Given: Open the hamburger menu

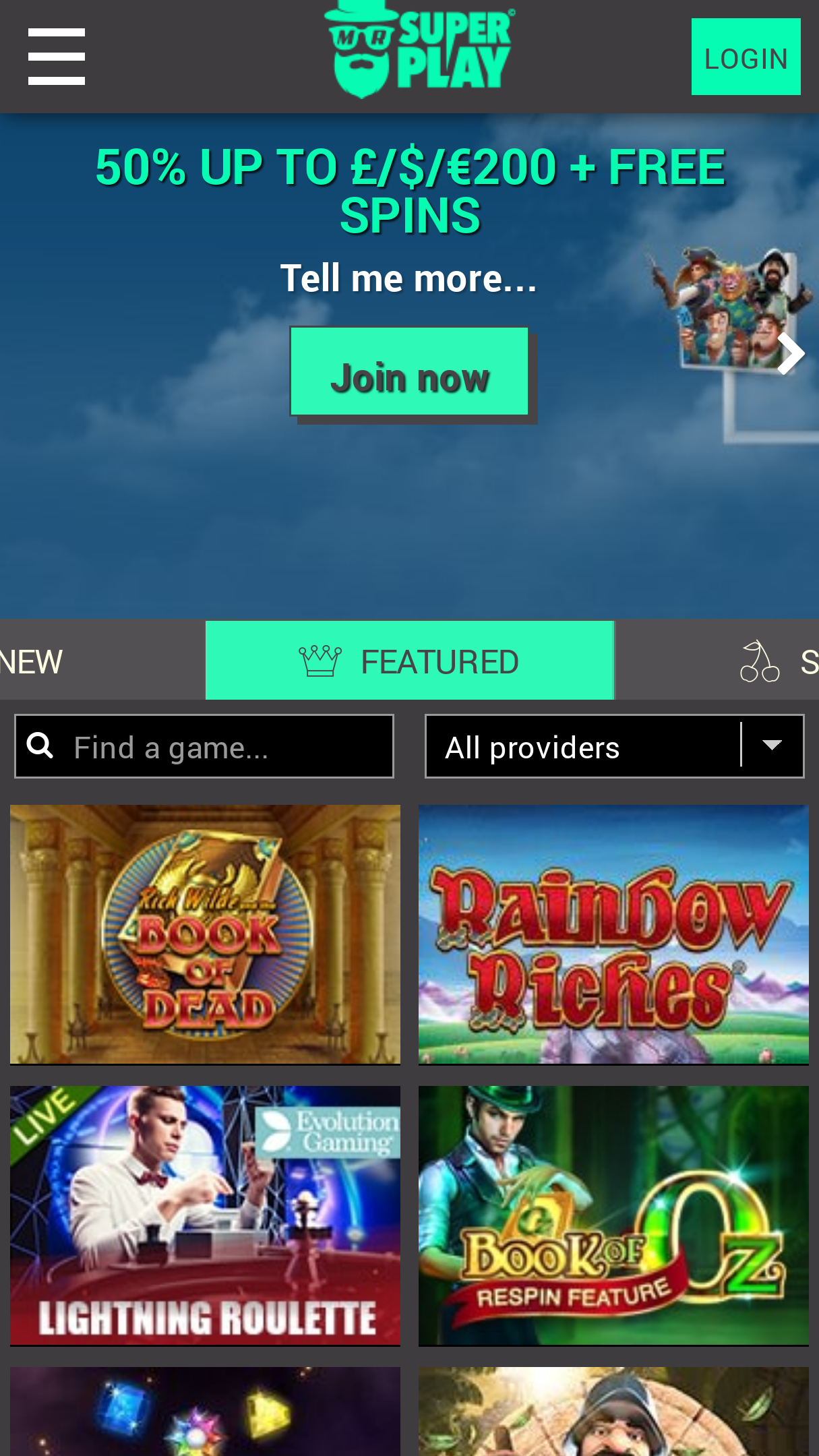Looking at the screenshot, I should point(57,57).
